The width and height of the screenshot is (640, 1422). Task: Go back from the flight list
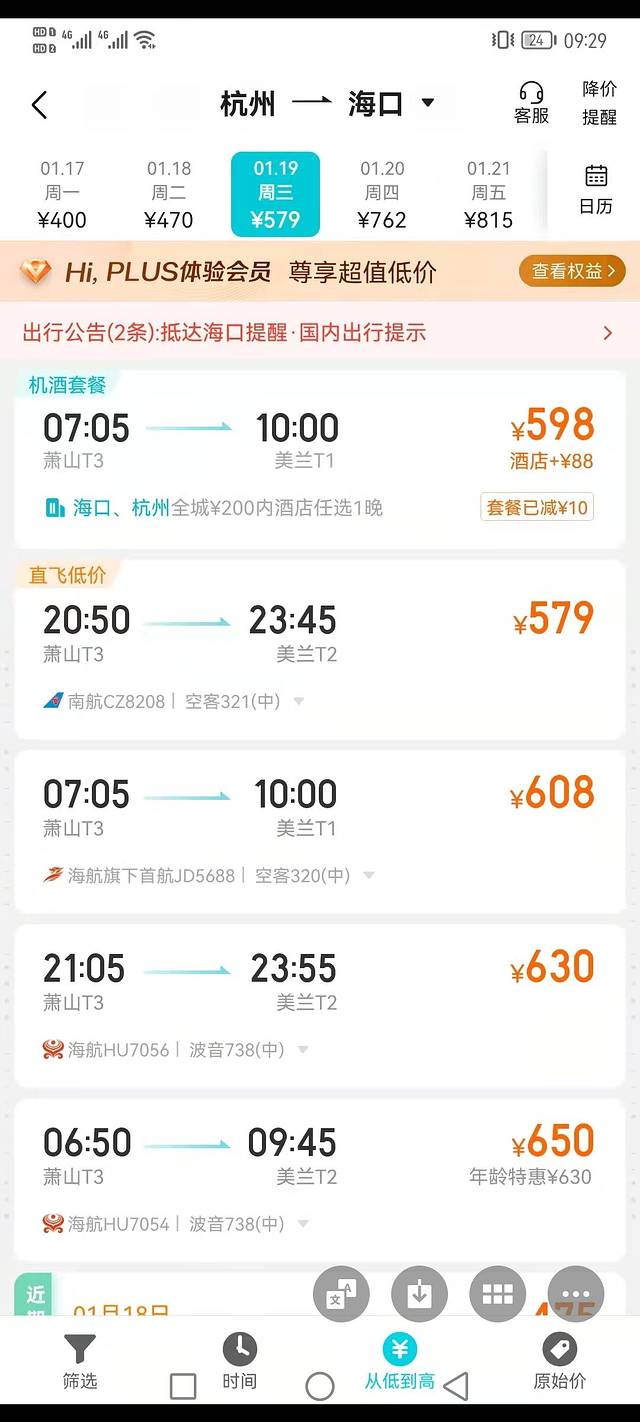click(40, 105)
